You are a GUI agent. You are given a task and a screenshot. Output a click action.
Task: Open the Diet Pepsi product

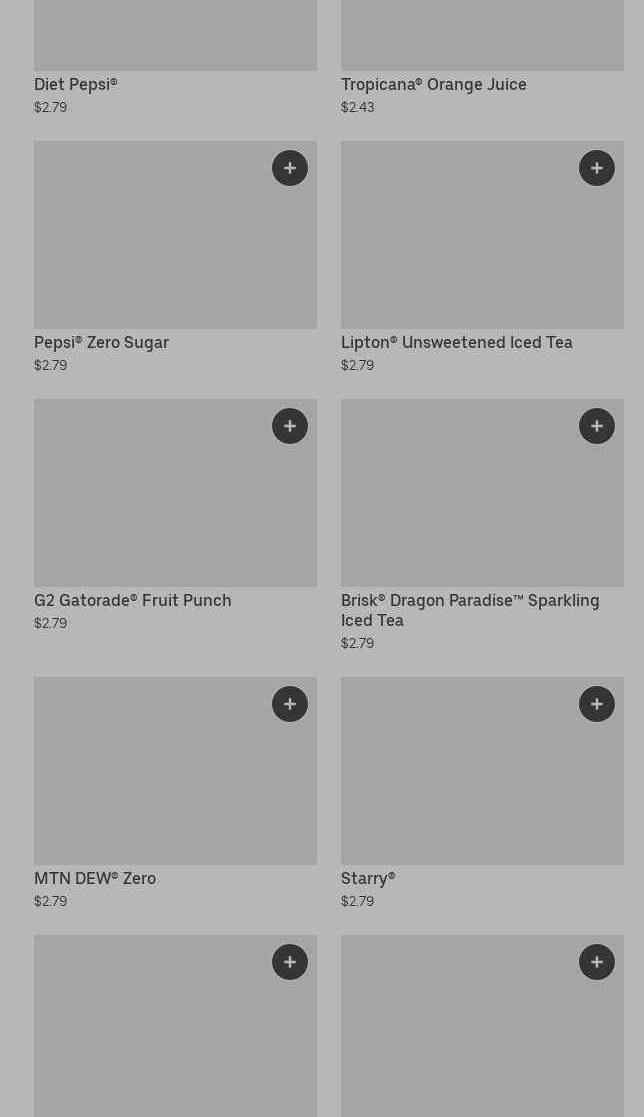76,85
